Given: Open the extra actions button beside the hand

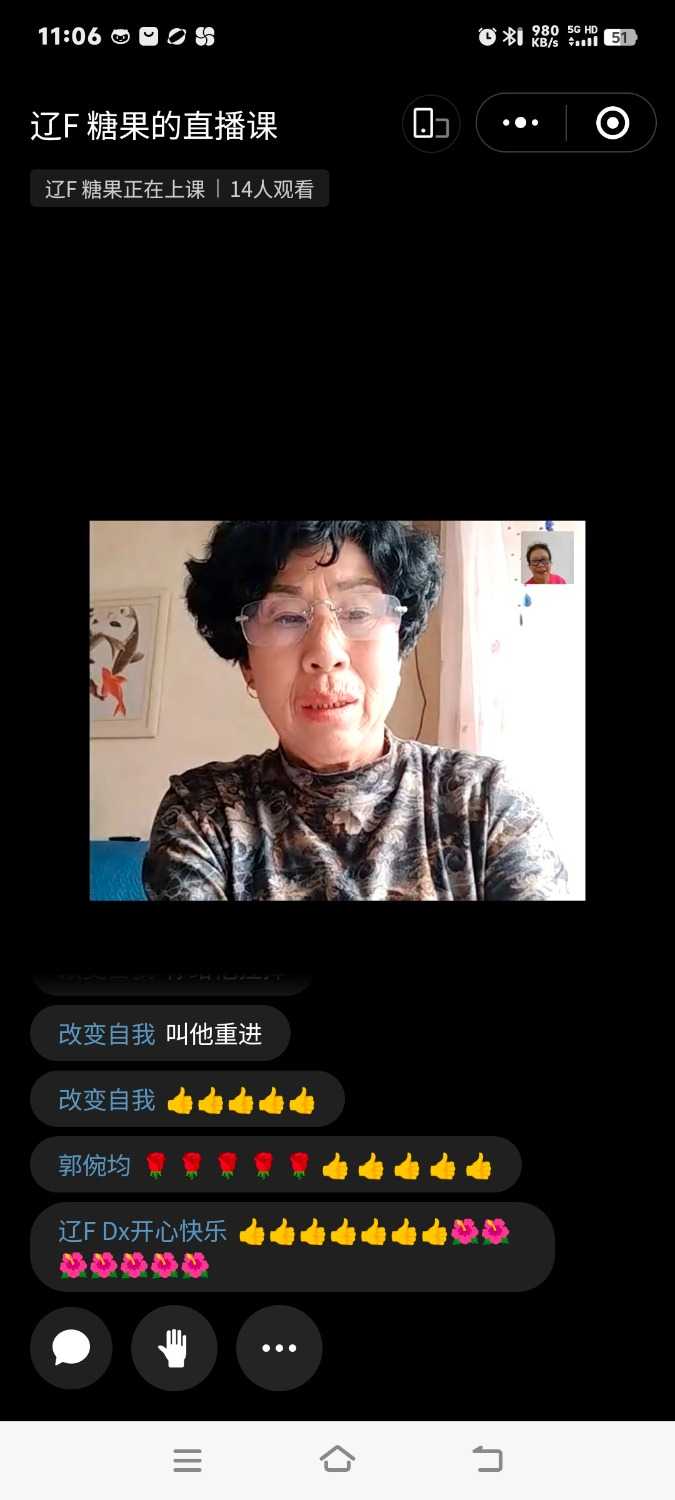Looking at the screenshot, I should pos(279,1348).
